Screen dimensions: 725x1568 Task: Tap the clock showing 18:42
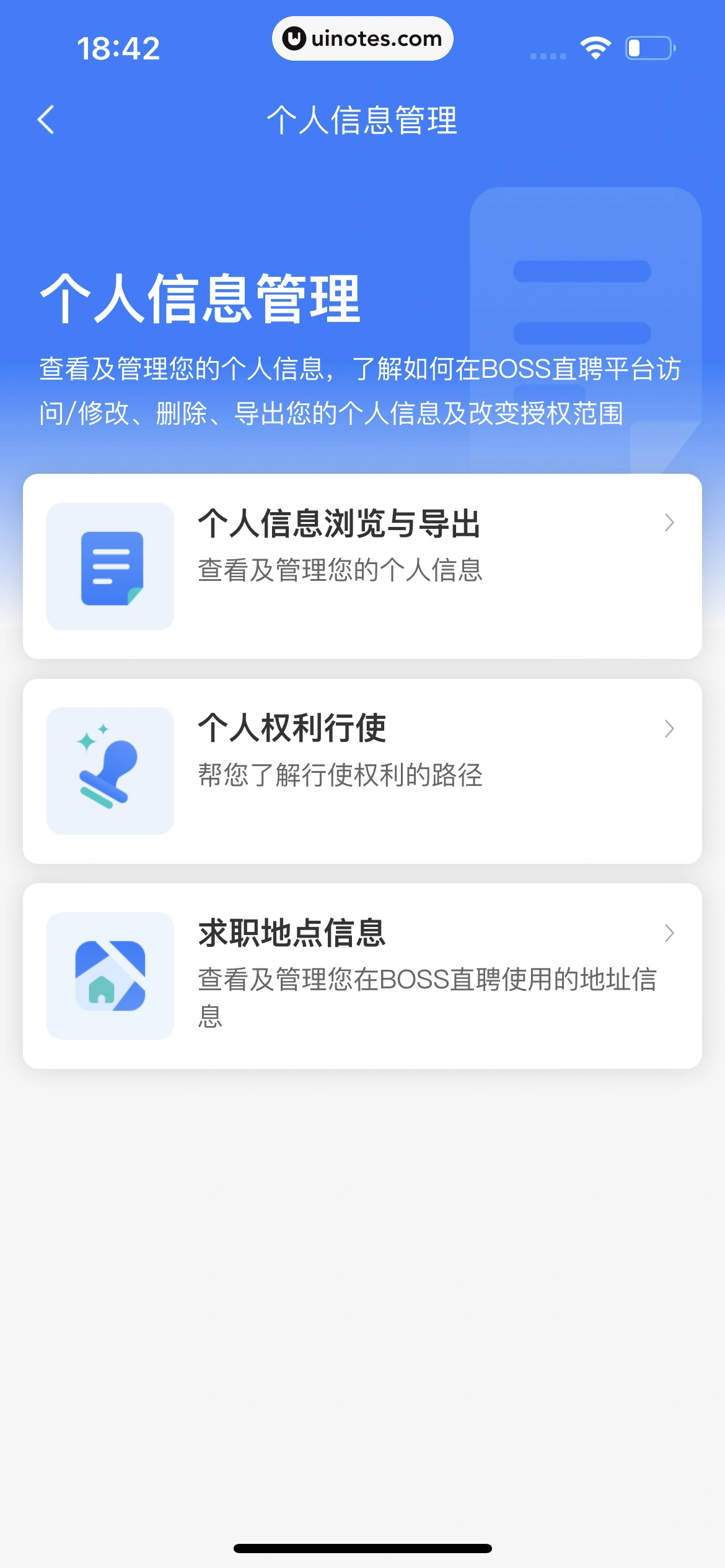(x=120, y=47)
